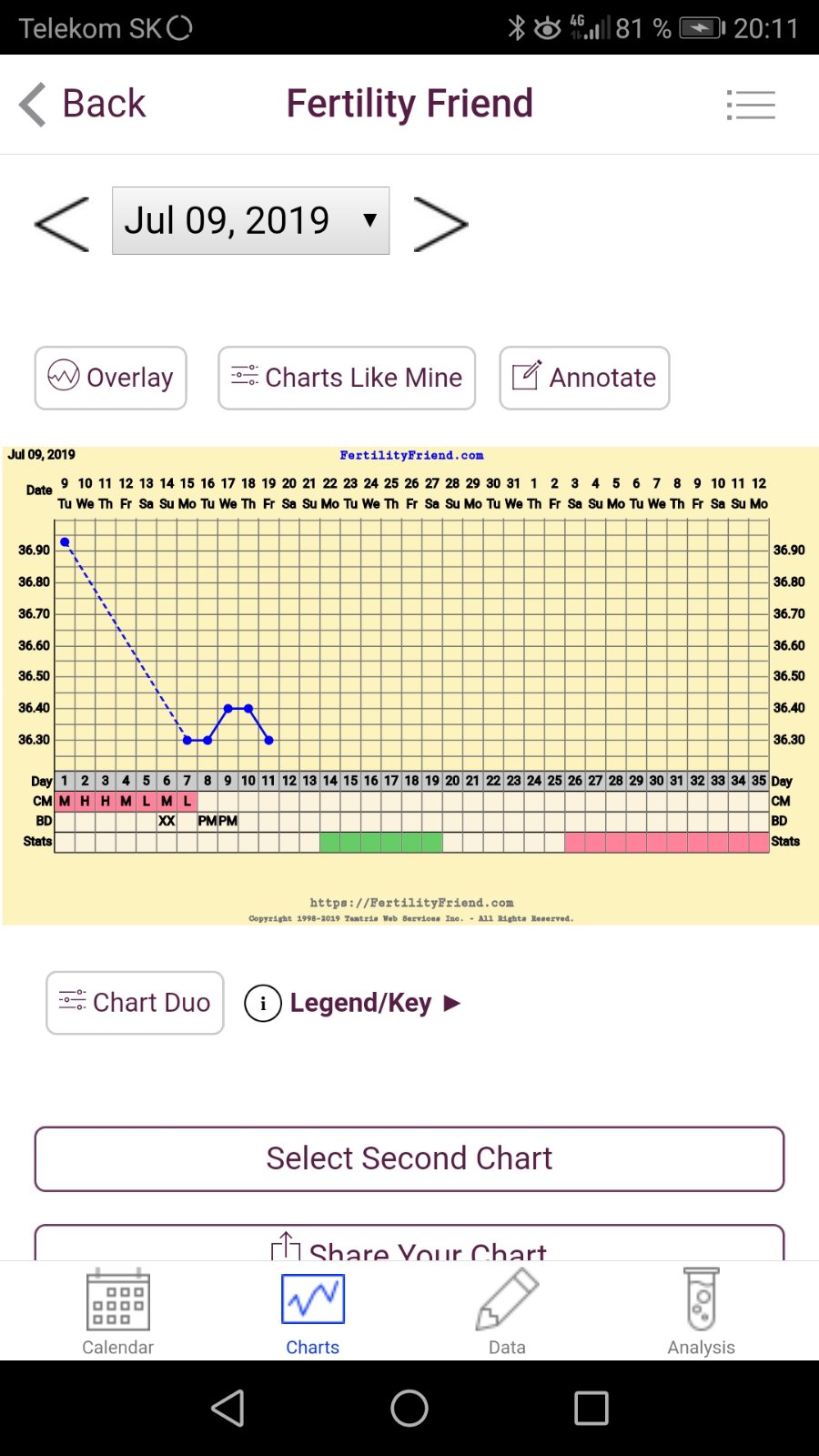Go to the next chart
Image resolution: width=819 pixels, height=1456 pixels.
coord(440,223)
